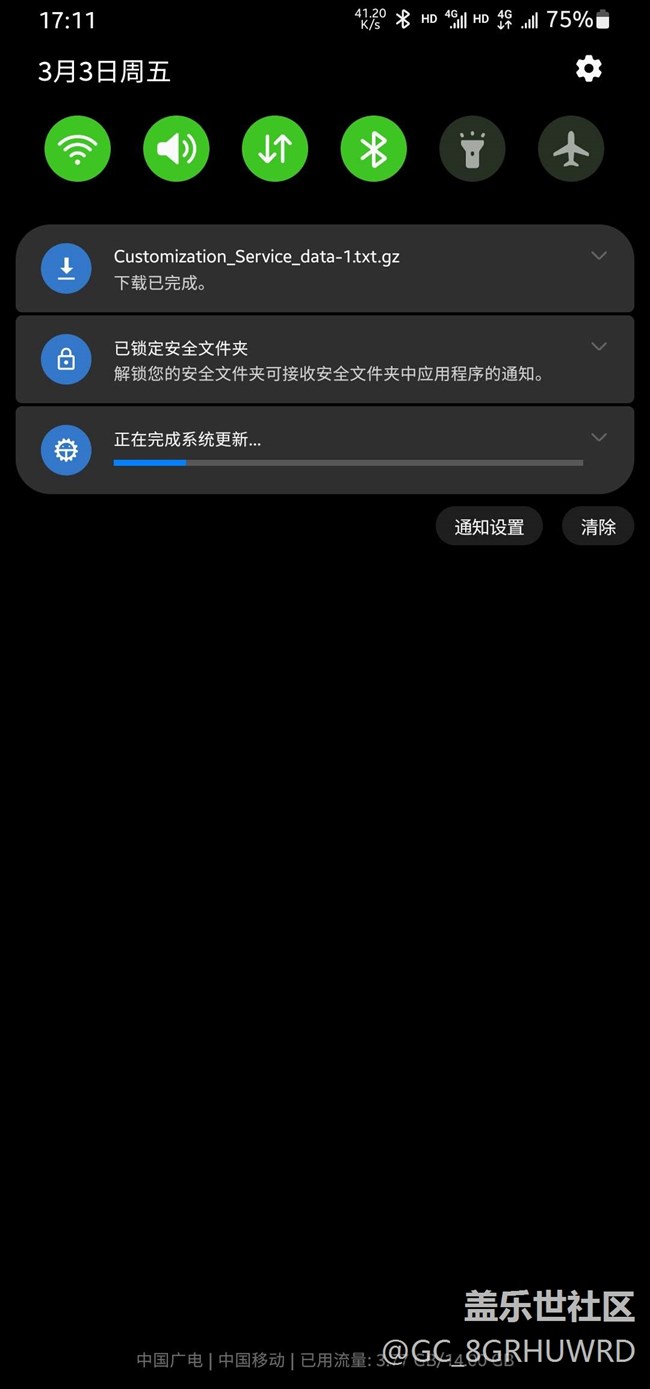Turn off Bluetooth quick toggle
Screen dimensions: 650x1389
pyautogui.click(x=374, y=149)
